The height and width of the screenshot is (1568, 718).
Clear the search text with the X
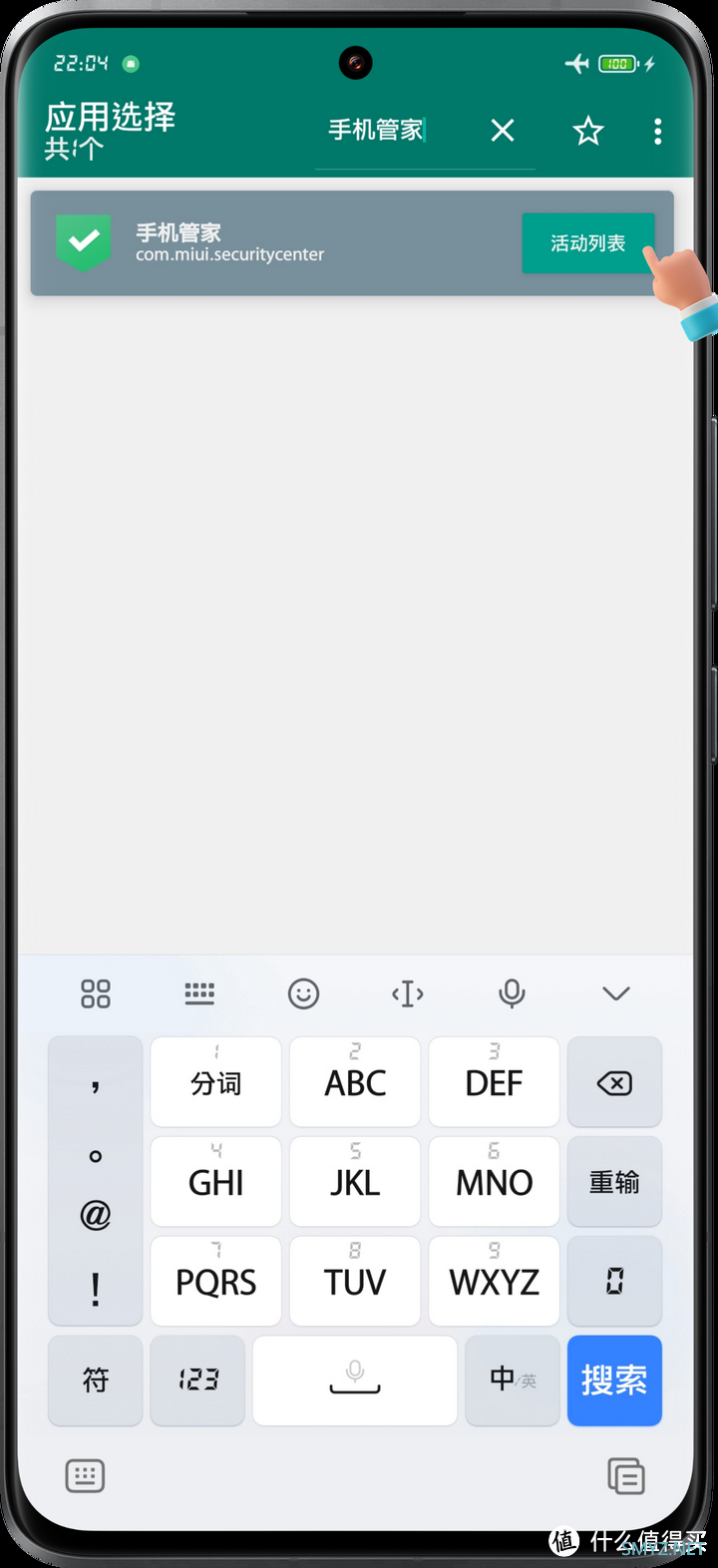pyautogui.click(x=503, y=131)
